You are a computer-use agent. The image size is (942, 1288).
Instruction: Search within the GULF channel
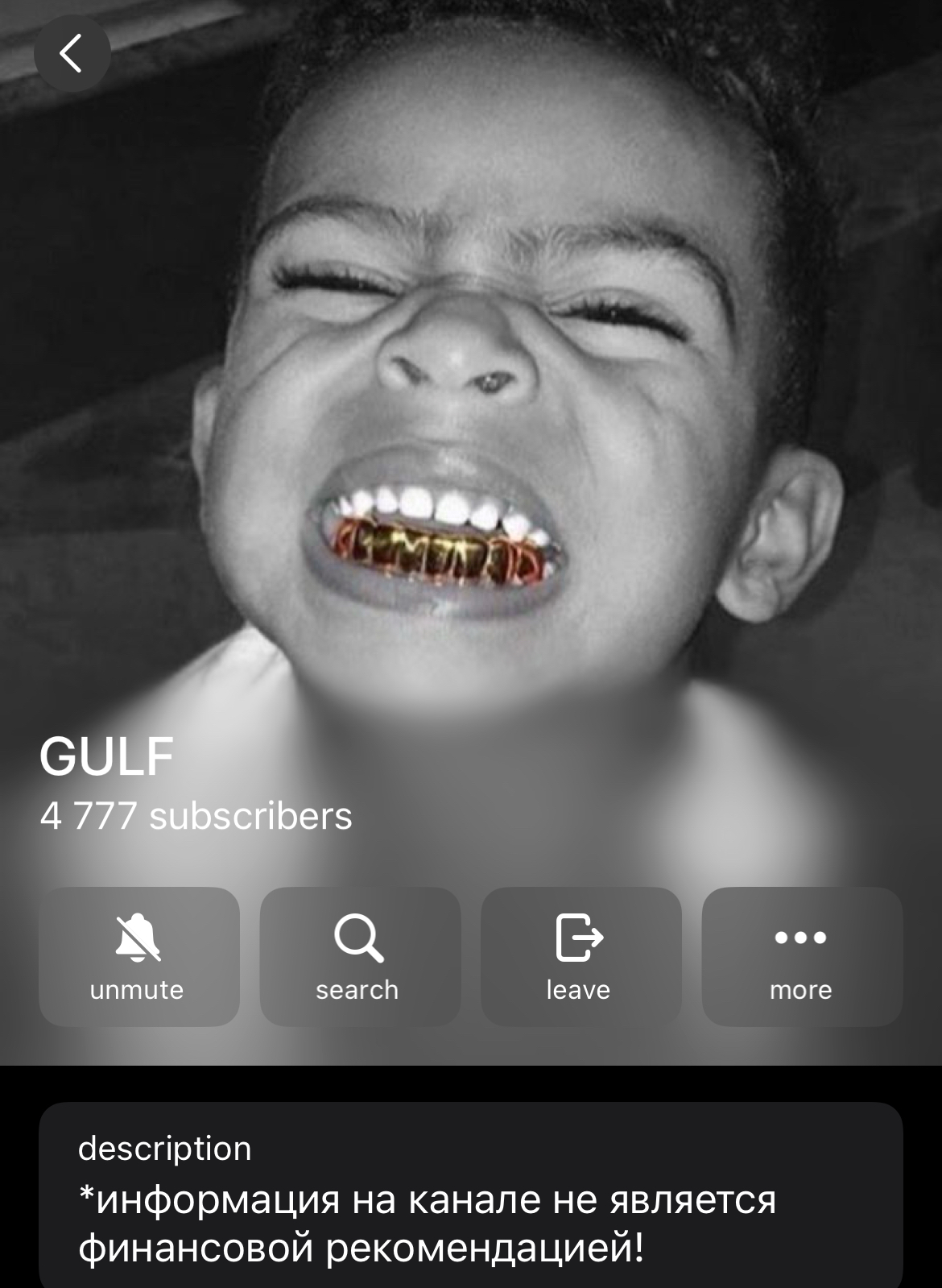click(x=359, y=956)
